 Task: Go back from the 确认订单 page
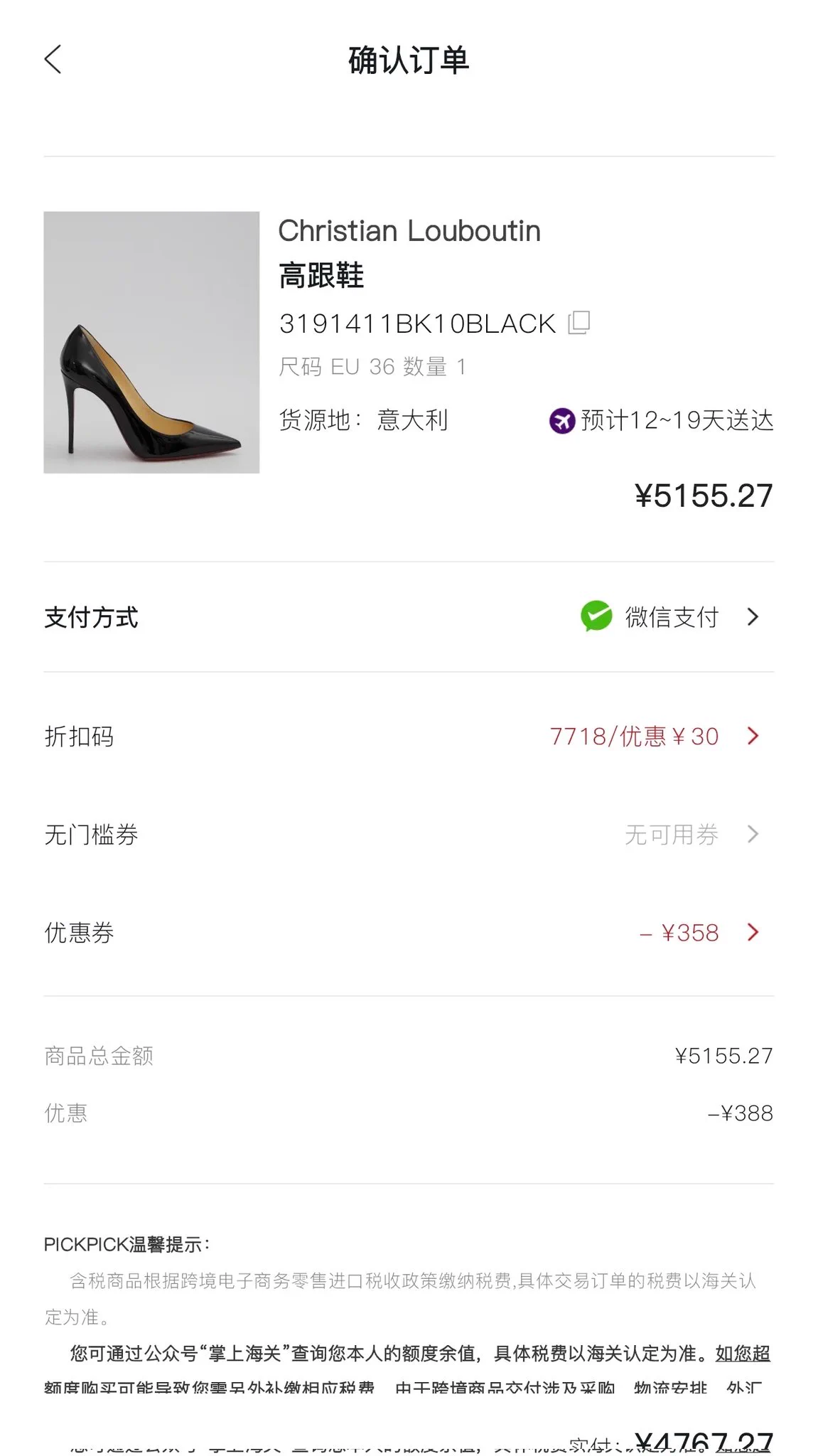click(x=53, y=60)
